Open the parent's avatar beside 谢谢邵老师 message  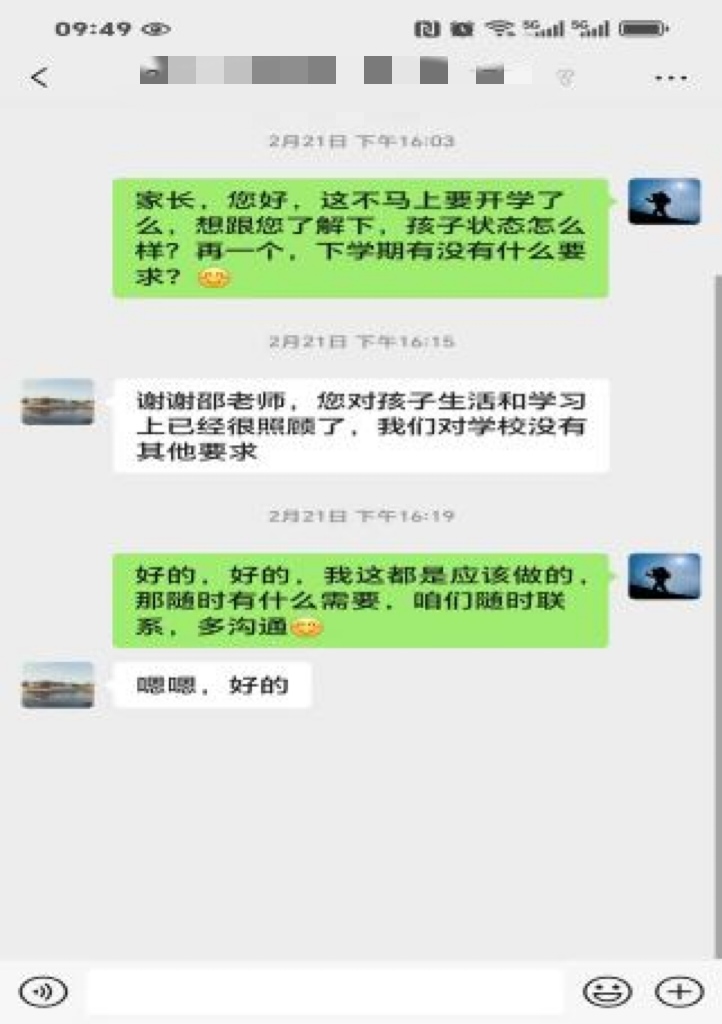point(58,402)
